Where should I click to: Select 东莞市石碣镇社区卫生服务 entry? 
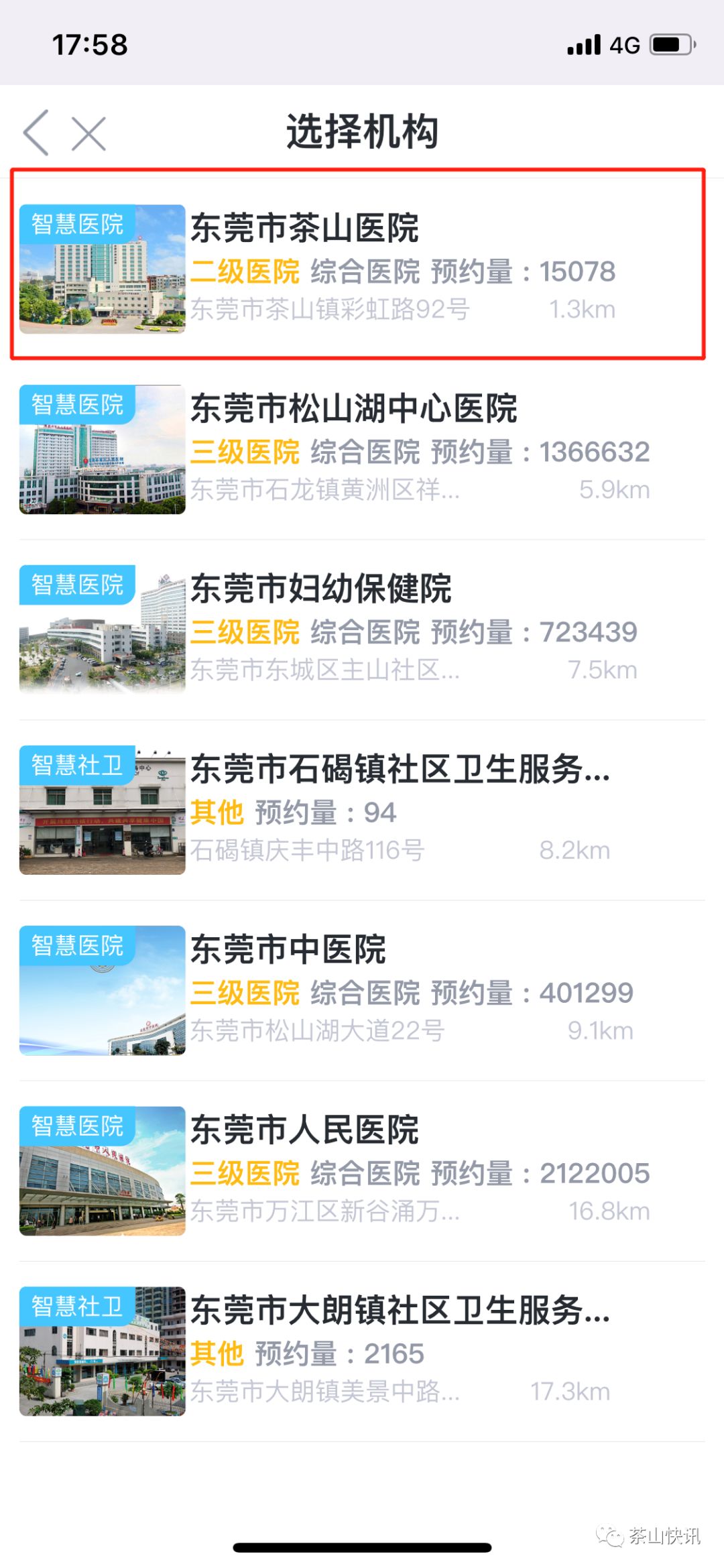362,810
